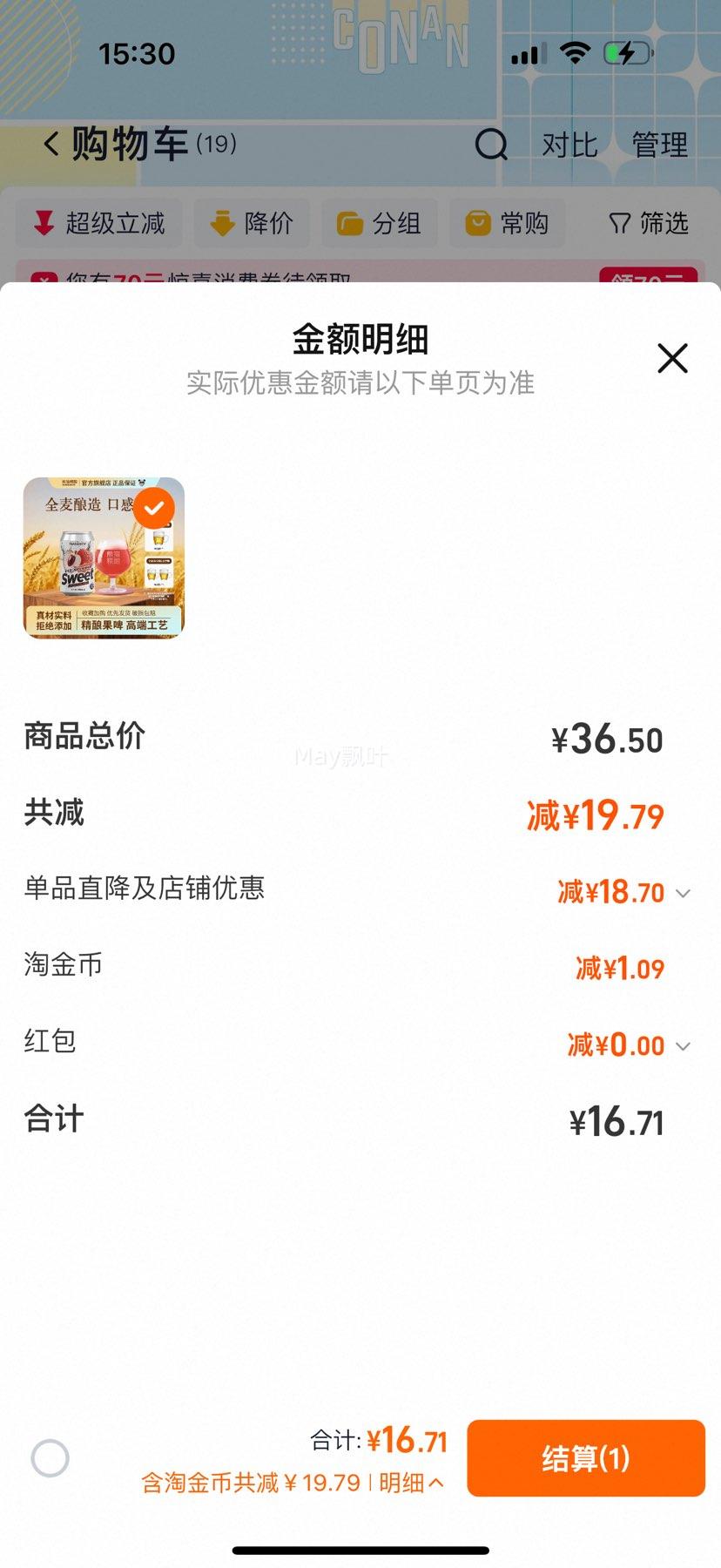Deselect the beer product's orange checkmark
Viewport: 721px width, 1568px height.
[x=154, y=505]
